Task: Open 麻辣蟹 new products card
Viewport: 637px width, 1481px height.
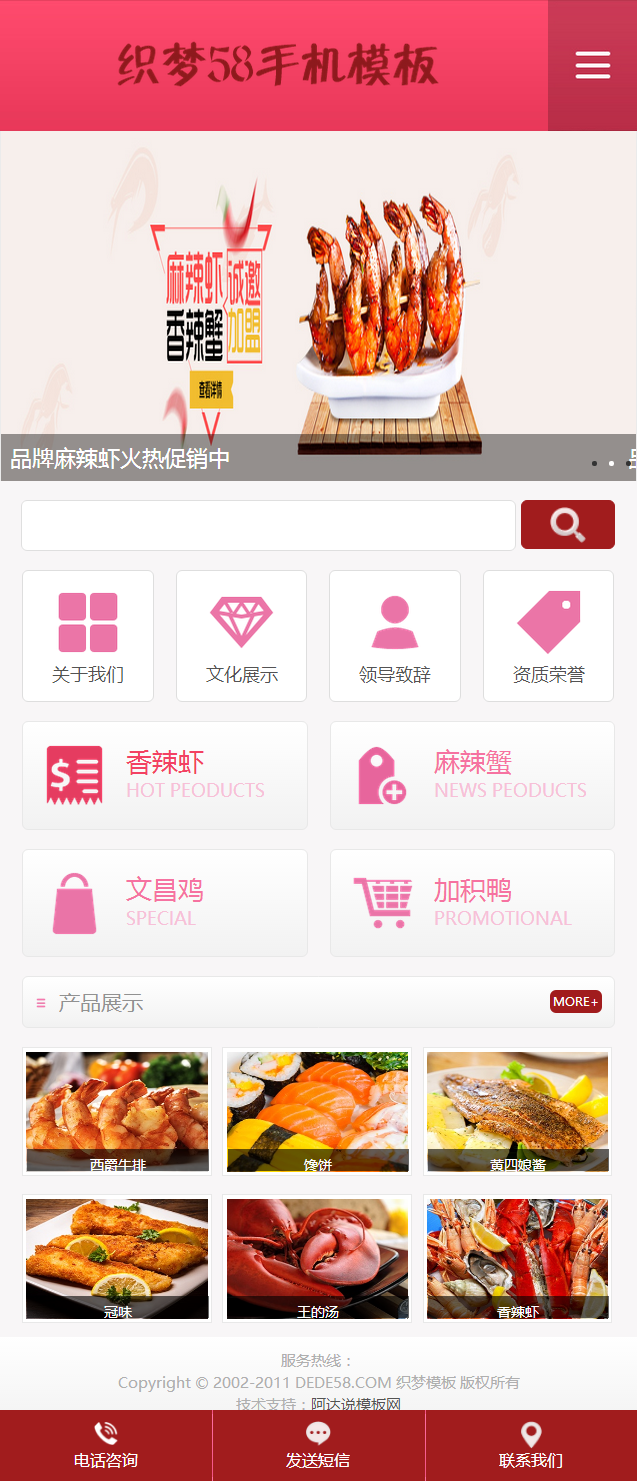Action: coord(472,775)
